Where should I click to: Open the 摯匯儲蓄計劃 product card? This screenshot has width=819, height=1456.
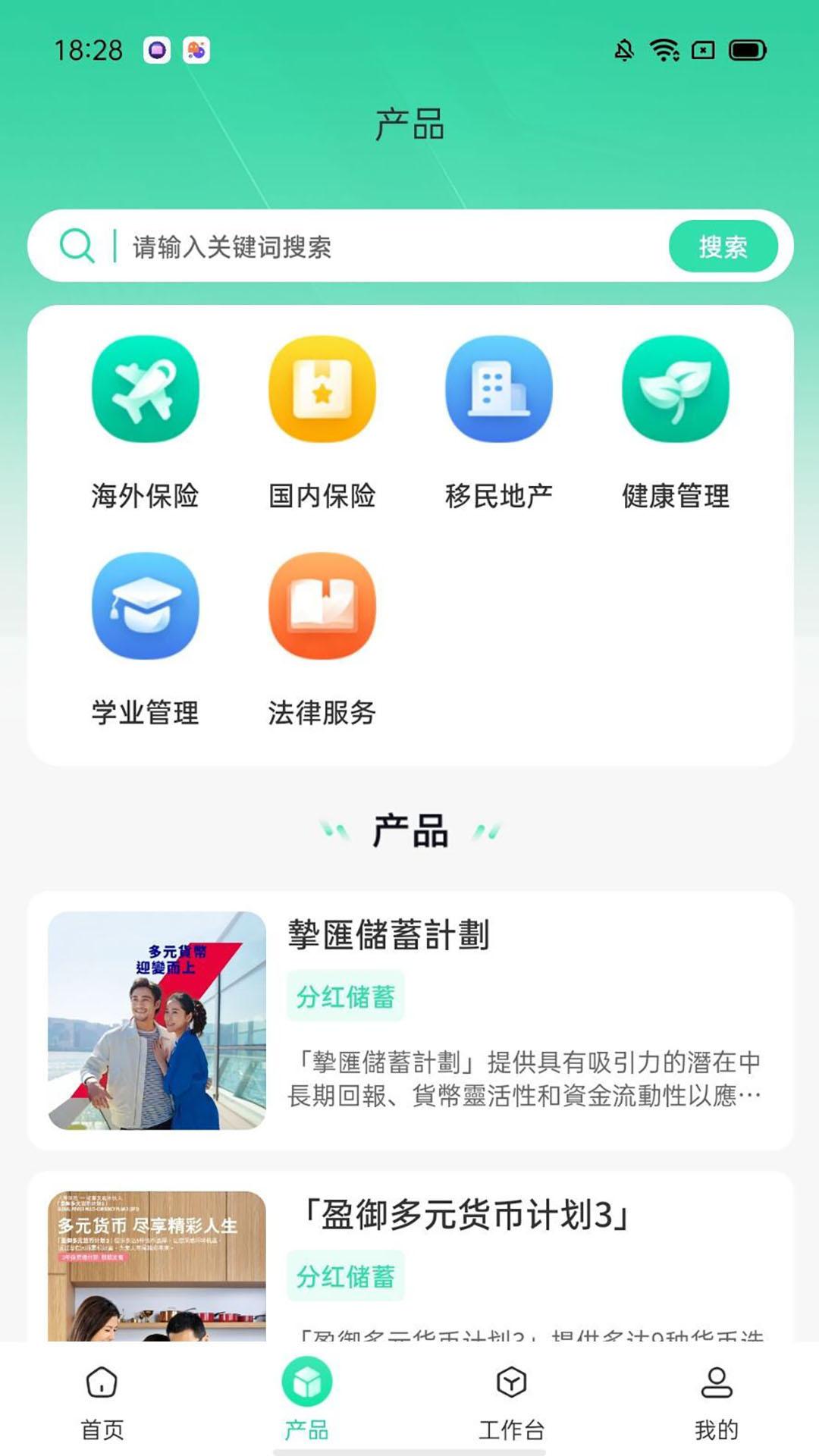point(410,1020)
